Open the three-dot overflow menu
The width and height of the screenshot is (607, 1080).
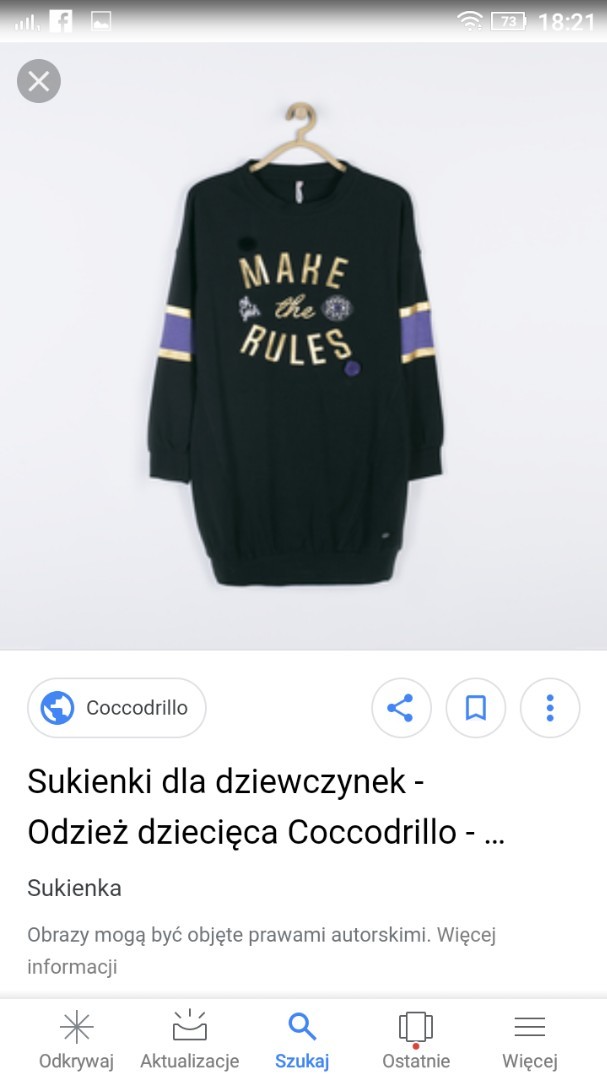click(x=549, y=708)
